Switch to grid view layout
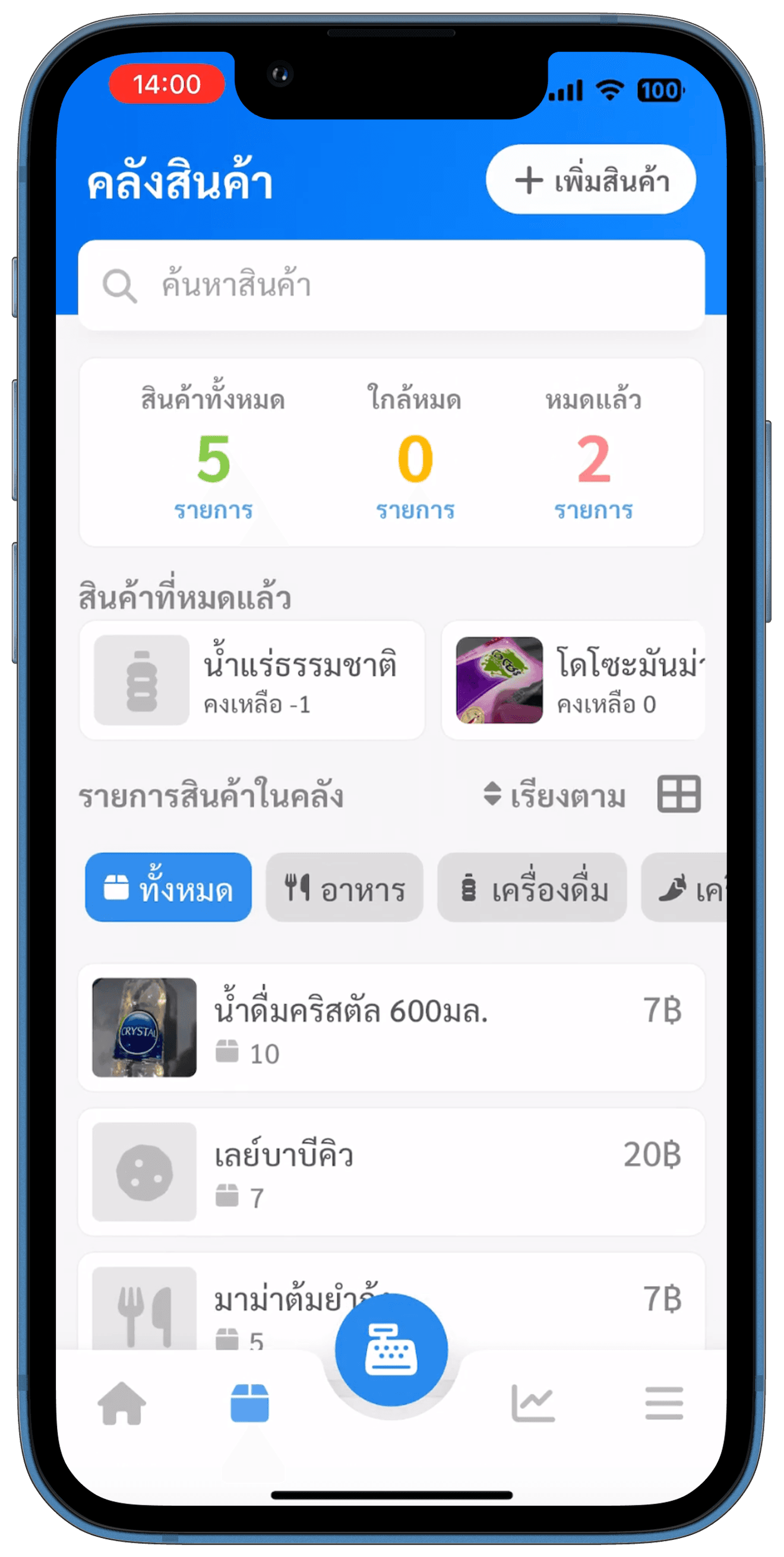The height and width of the screenshot is (1557, 784). pos(678,794)
